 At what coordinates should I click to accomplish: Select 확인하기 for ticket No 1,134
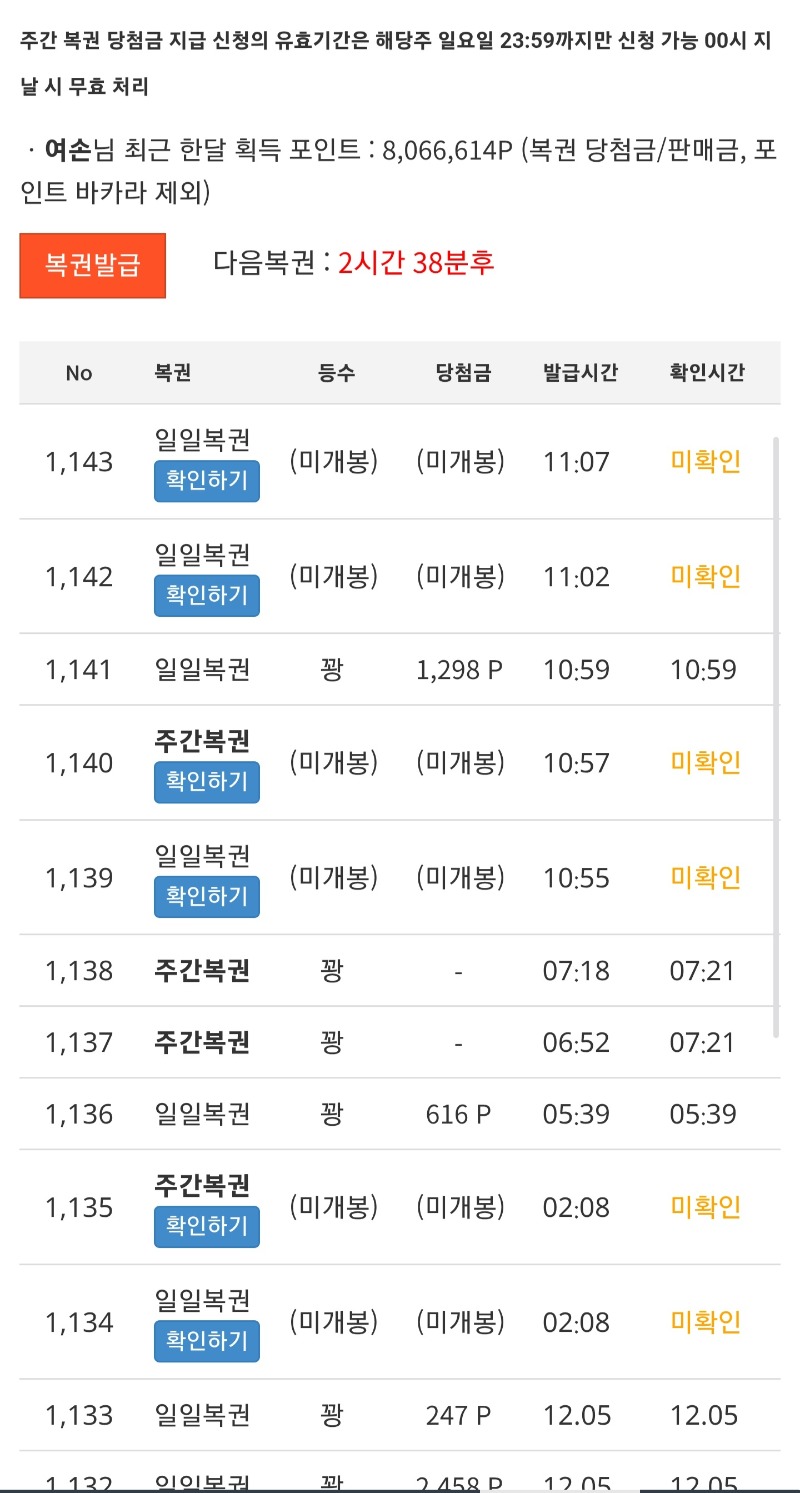coord(206,1341)
